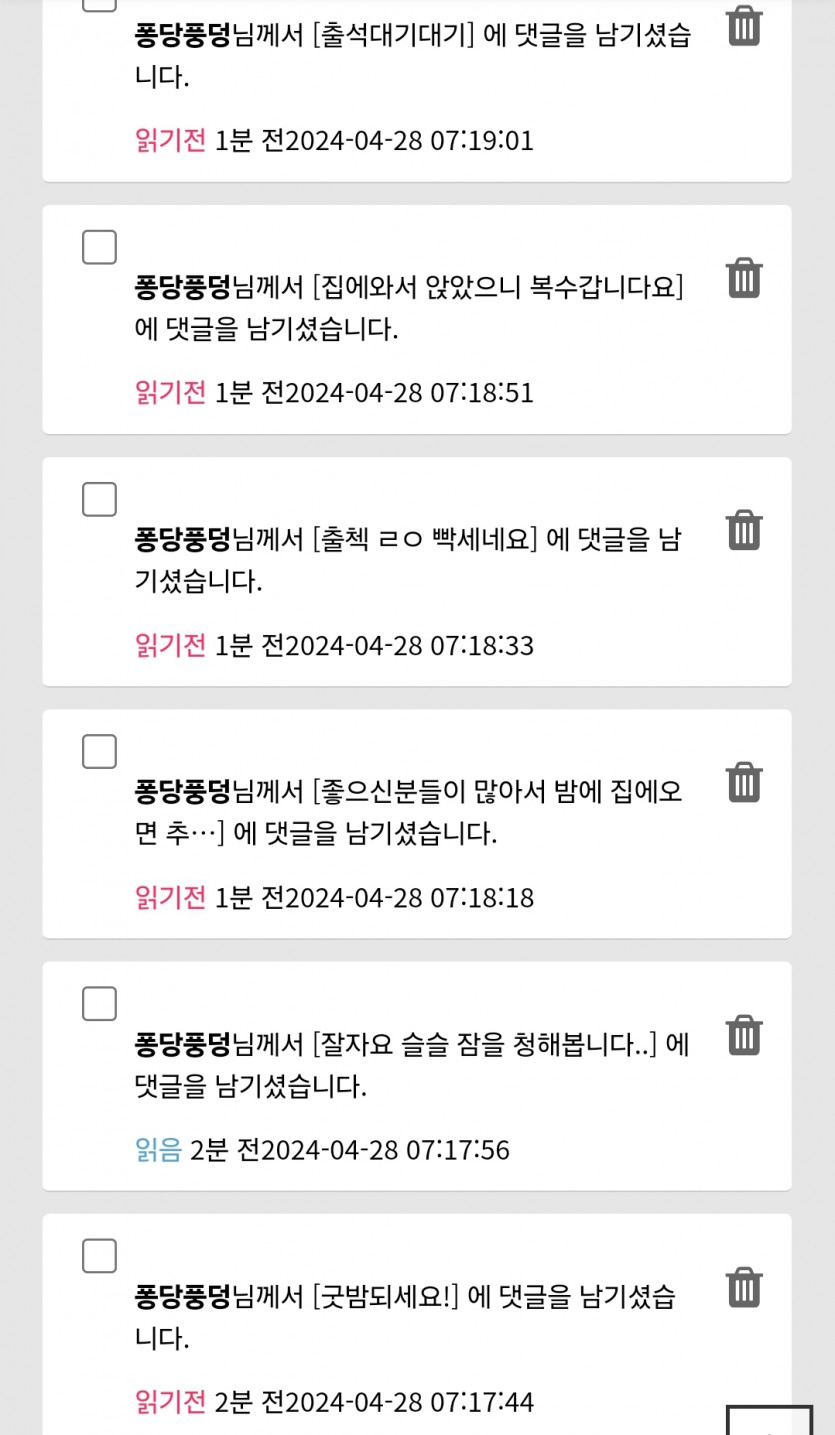Screen dimensions: 835x1435
Task: View the 출첵 ㄹㅇ 빡세네요 comment notification
Action: click(408, 559)
